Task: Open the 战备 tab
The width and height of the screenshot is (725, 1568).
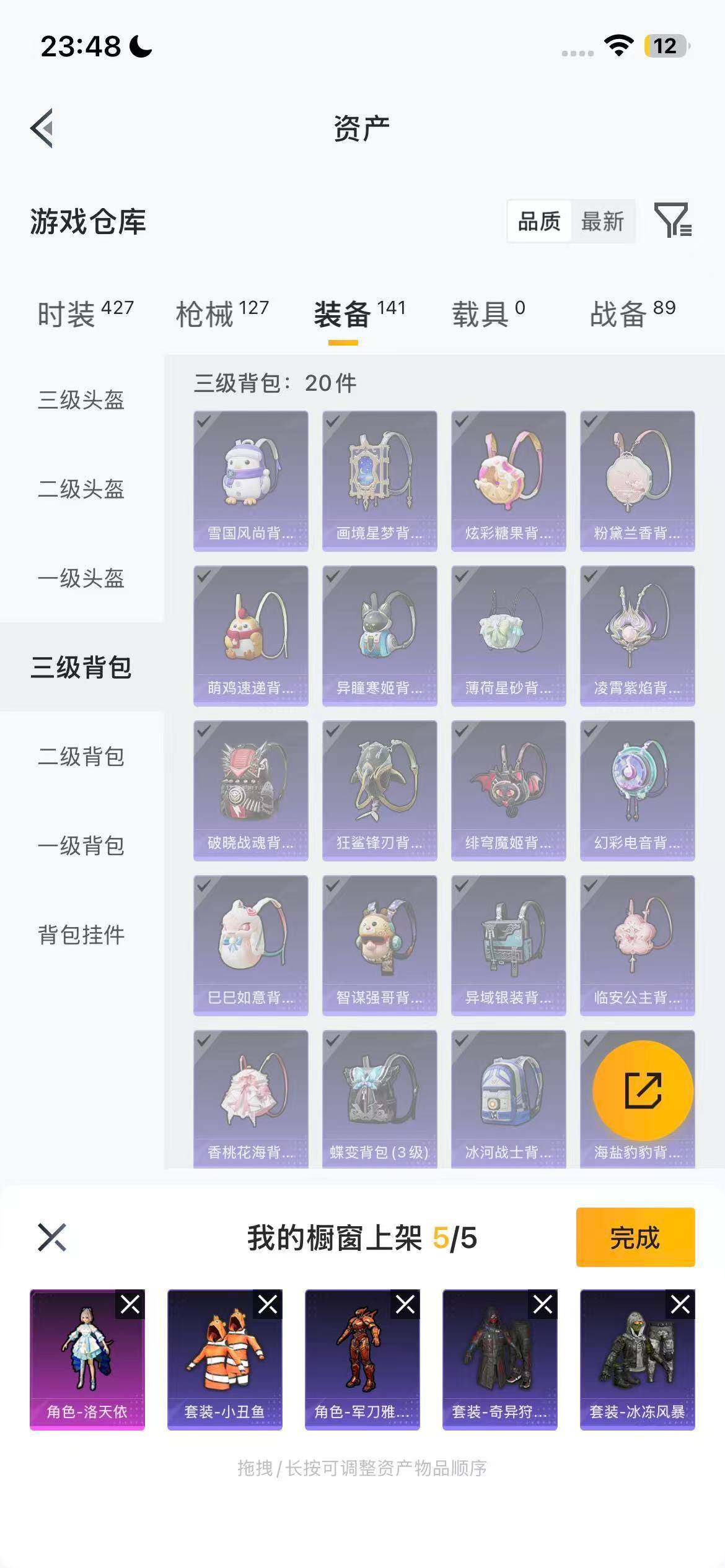Action: [632, 313]
